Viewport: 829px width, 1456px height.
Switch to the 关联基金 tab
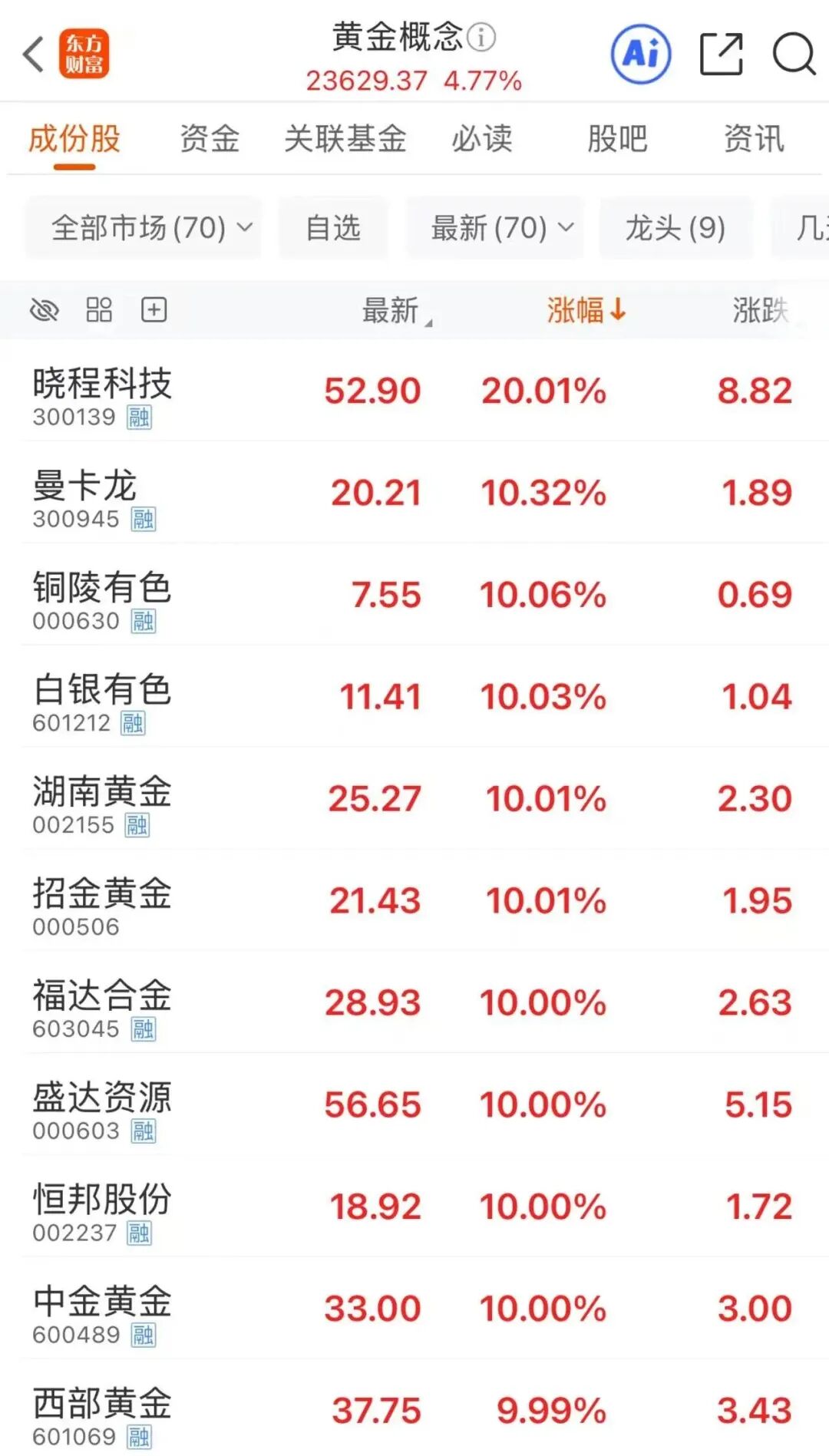point(345,139)
